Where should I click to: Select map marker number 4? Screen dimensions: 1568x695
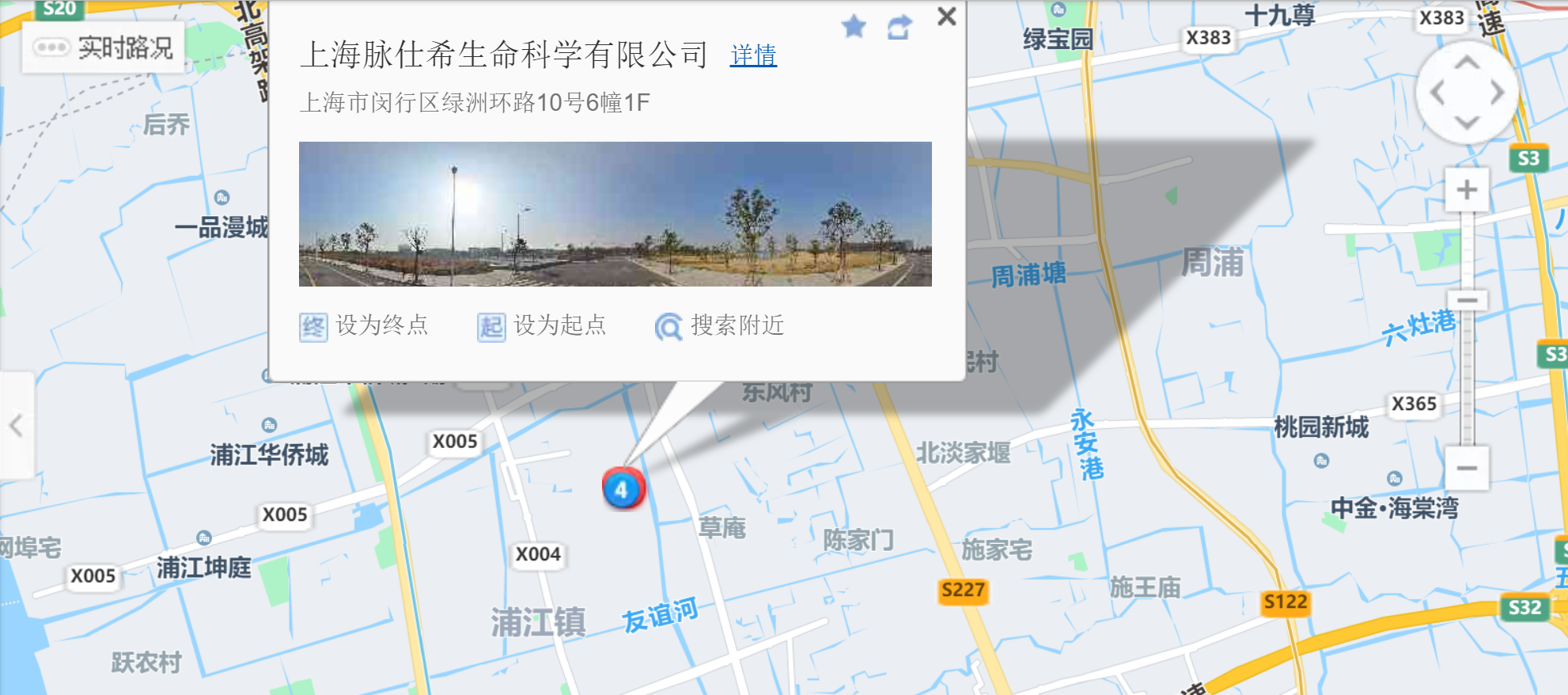[x=623, y=489]
